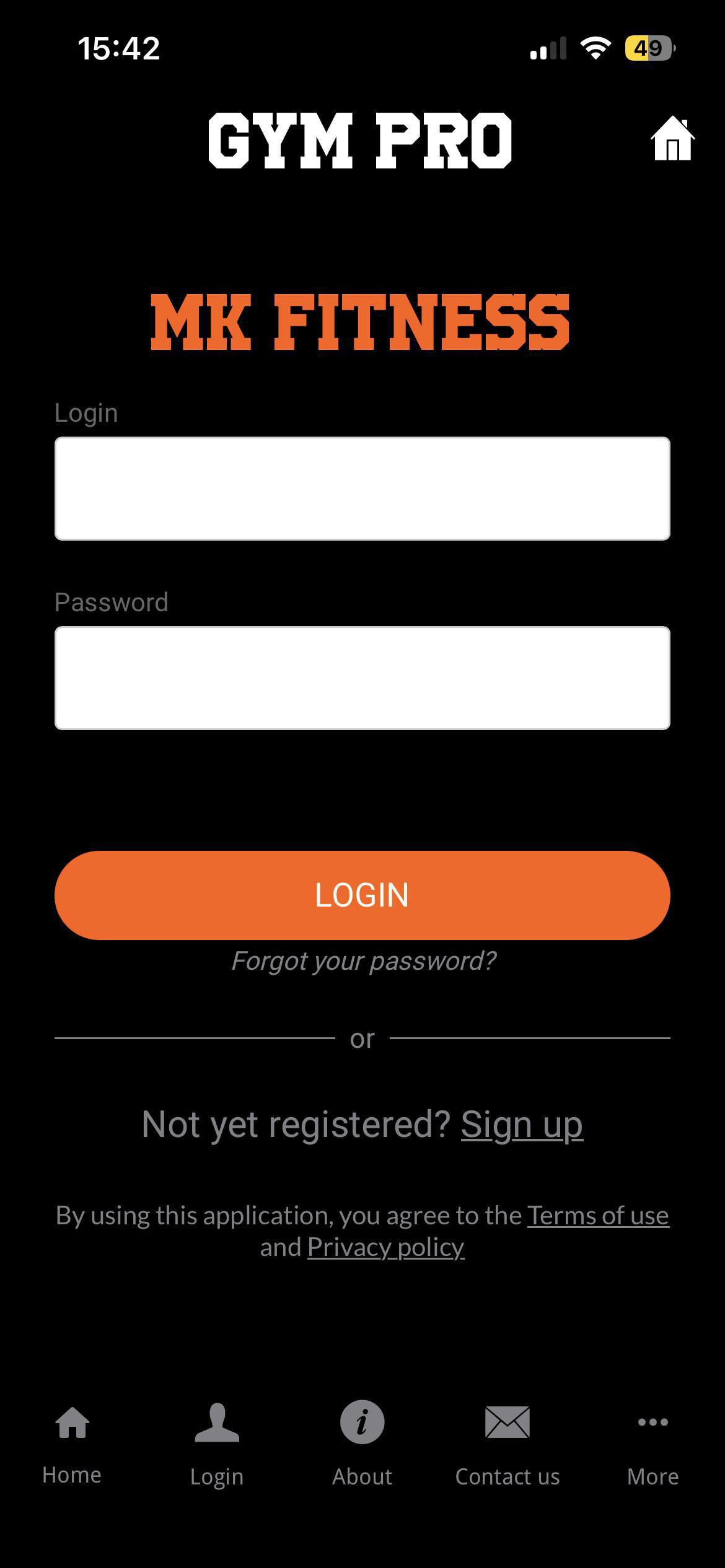
Task: Tap the circular i icon above About
Action: pos(362,1422)
